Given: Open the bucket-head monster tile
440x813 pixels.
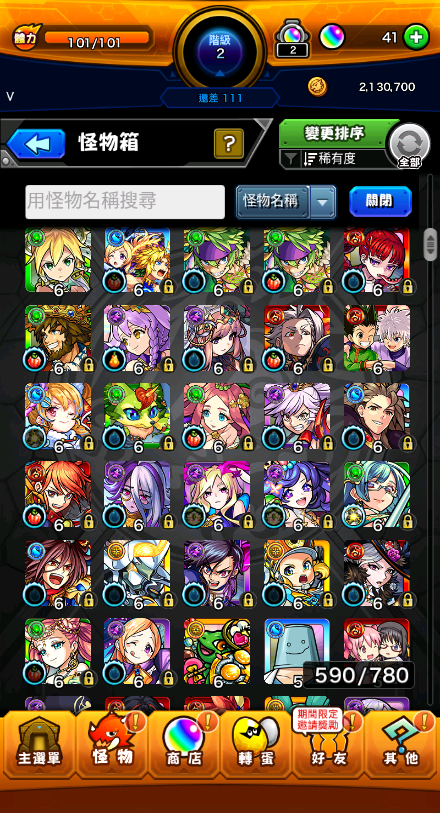Looking at the screenshot, I should pos(297,651).
